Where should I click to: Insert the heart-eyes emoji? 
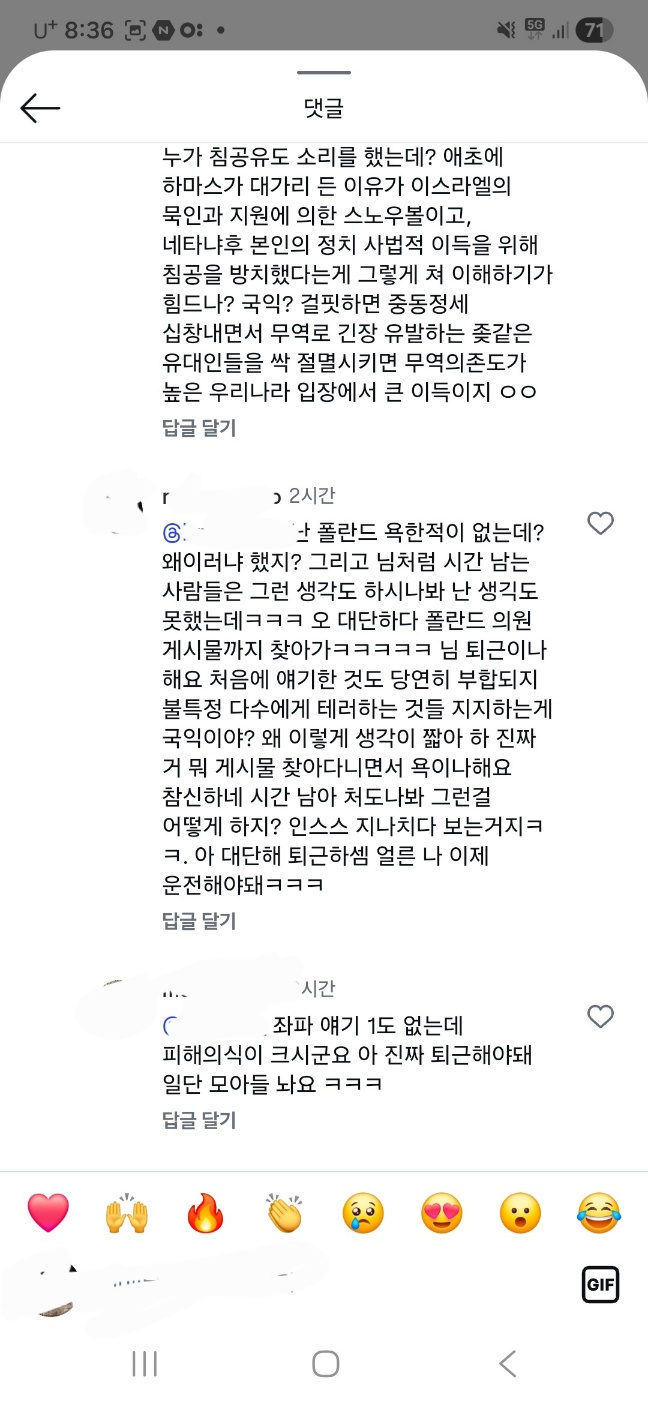442,1213
